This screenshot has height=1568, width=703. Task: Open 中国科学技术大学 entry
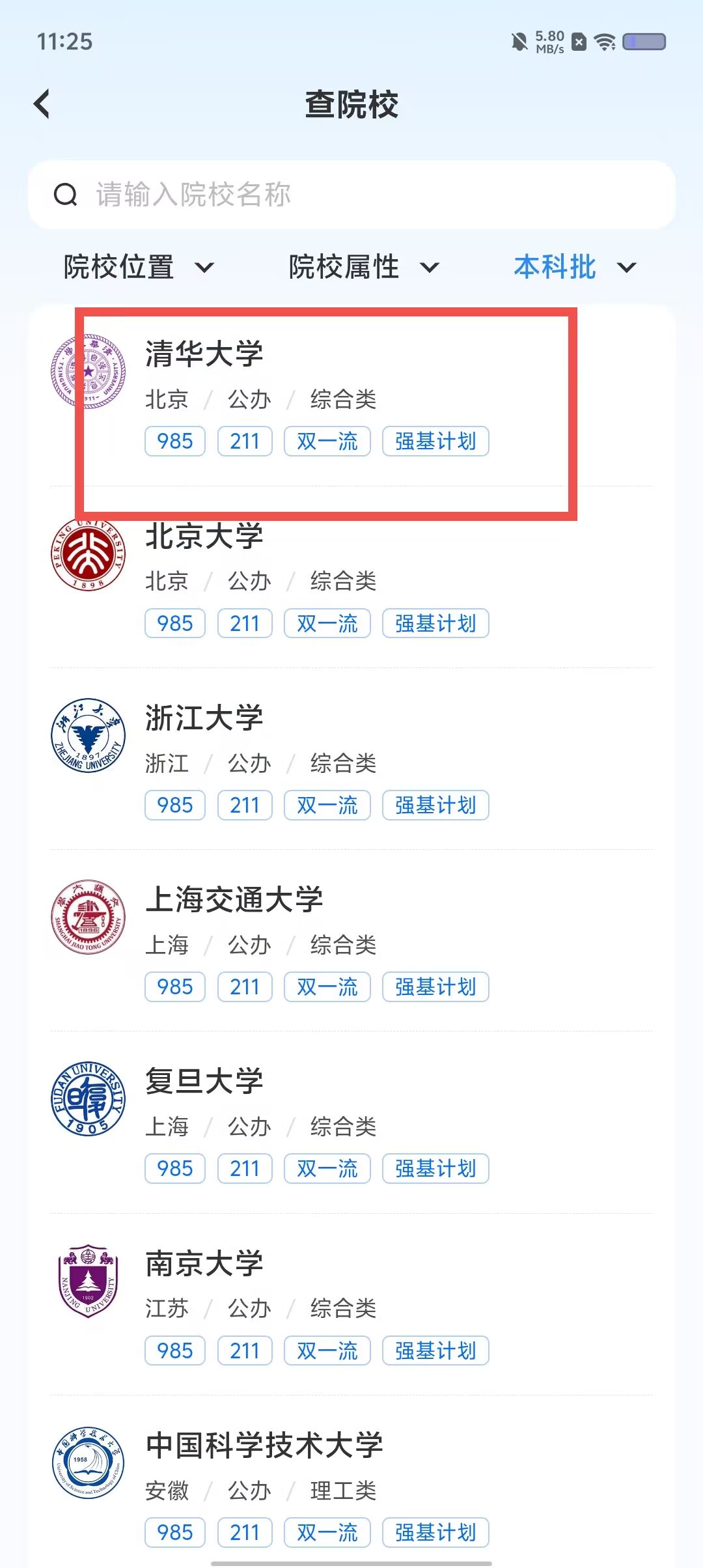click(x=351, y=1481)
